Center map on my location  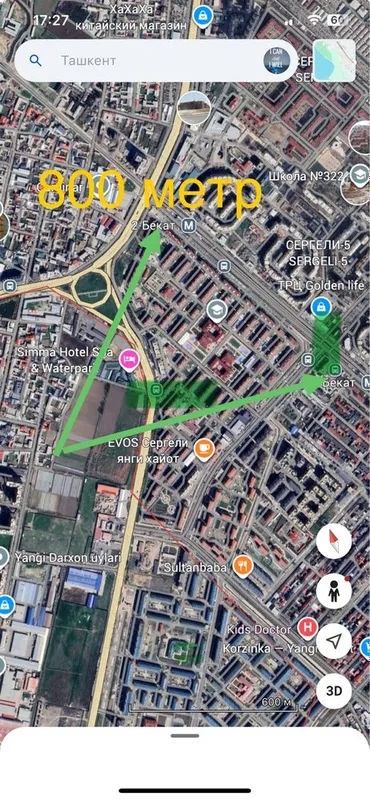(x=334, y=641)
